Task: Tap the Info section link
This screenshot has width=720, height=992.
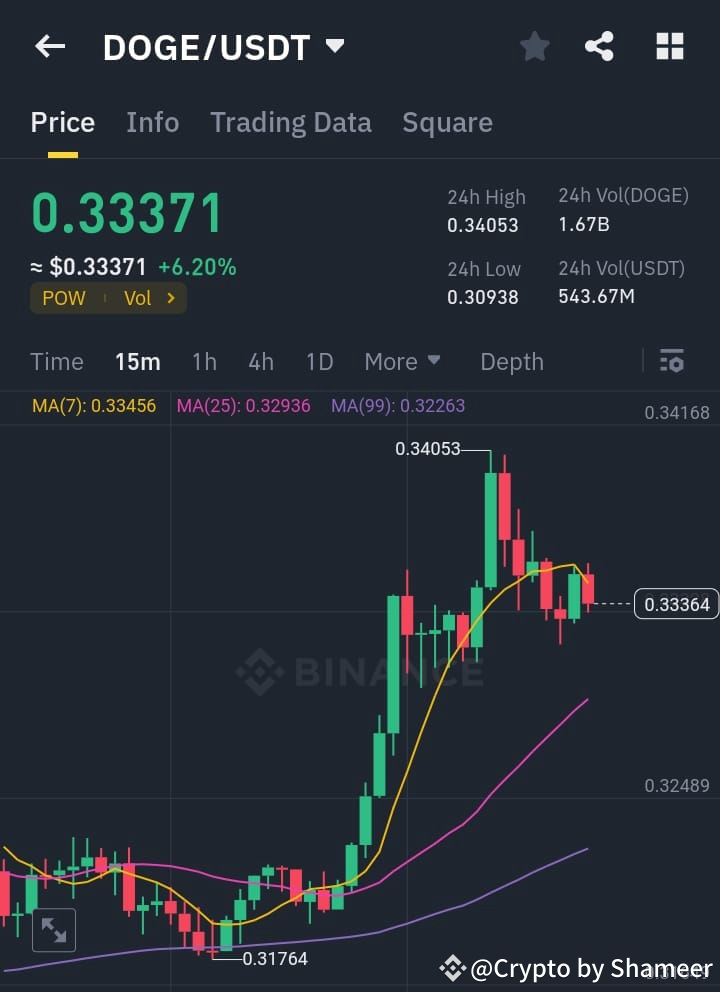Action: tap(152, 122)
